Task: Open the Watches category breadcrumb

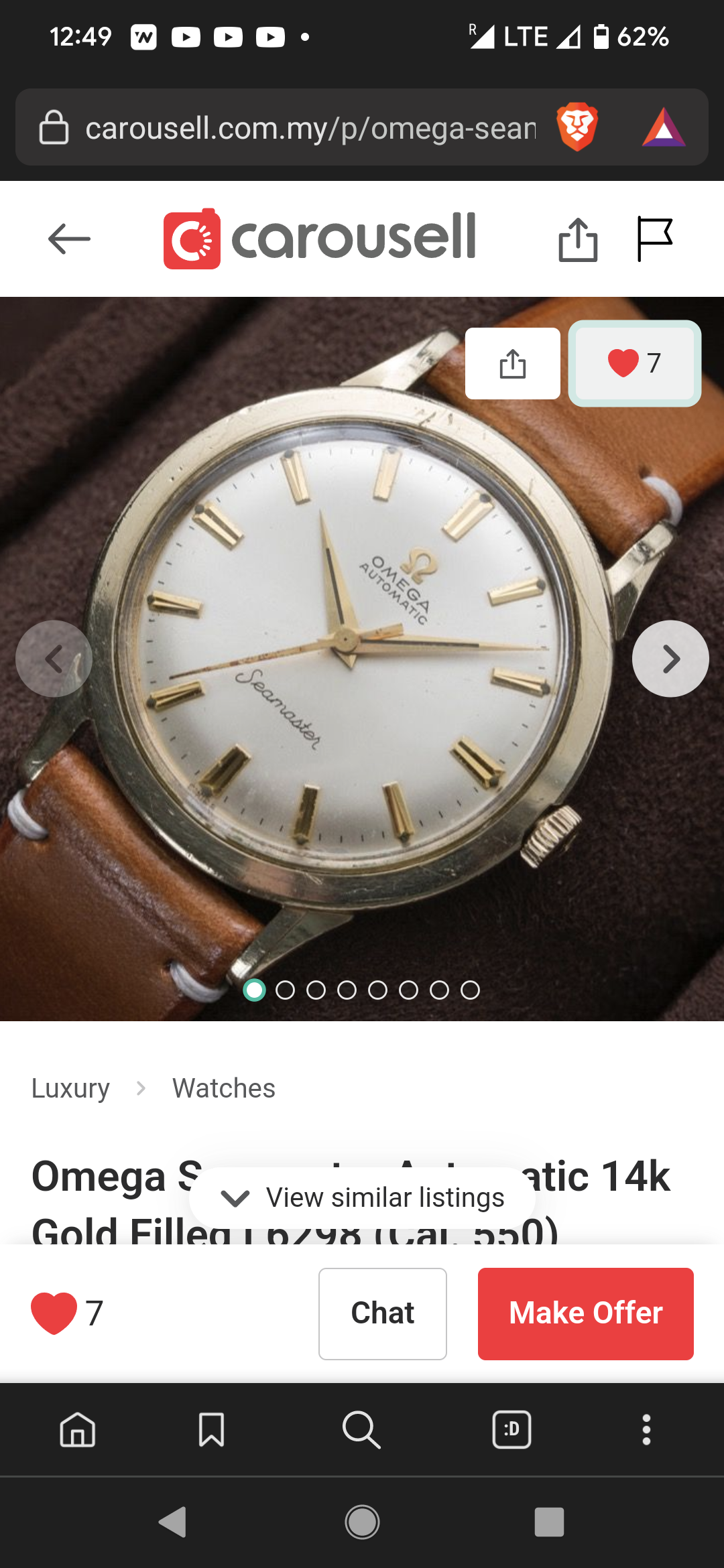Action: [x=223, y=1088]
